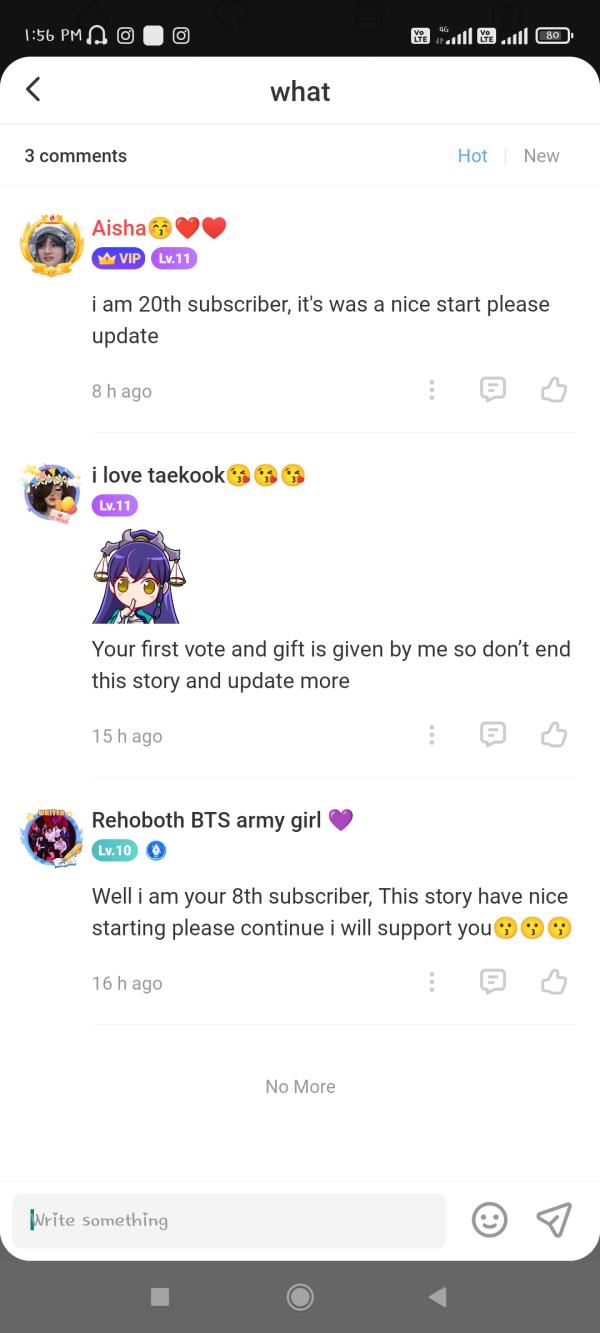
Task: Reply to Aisha's comment
Action: click(x=492, y=390)
